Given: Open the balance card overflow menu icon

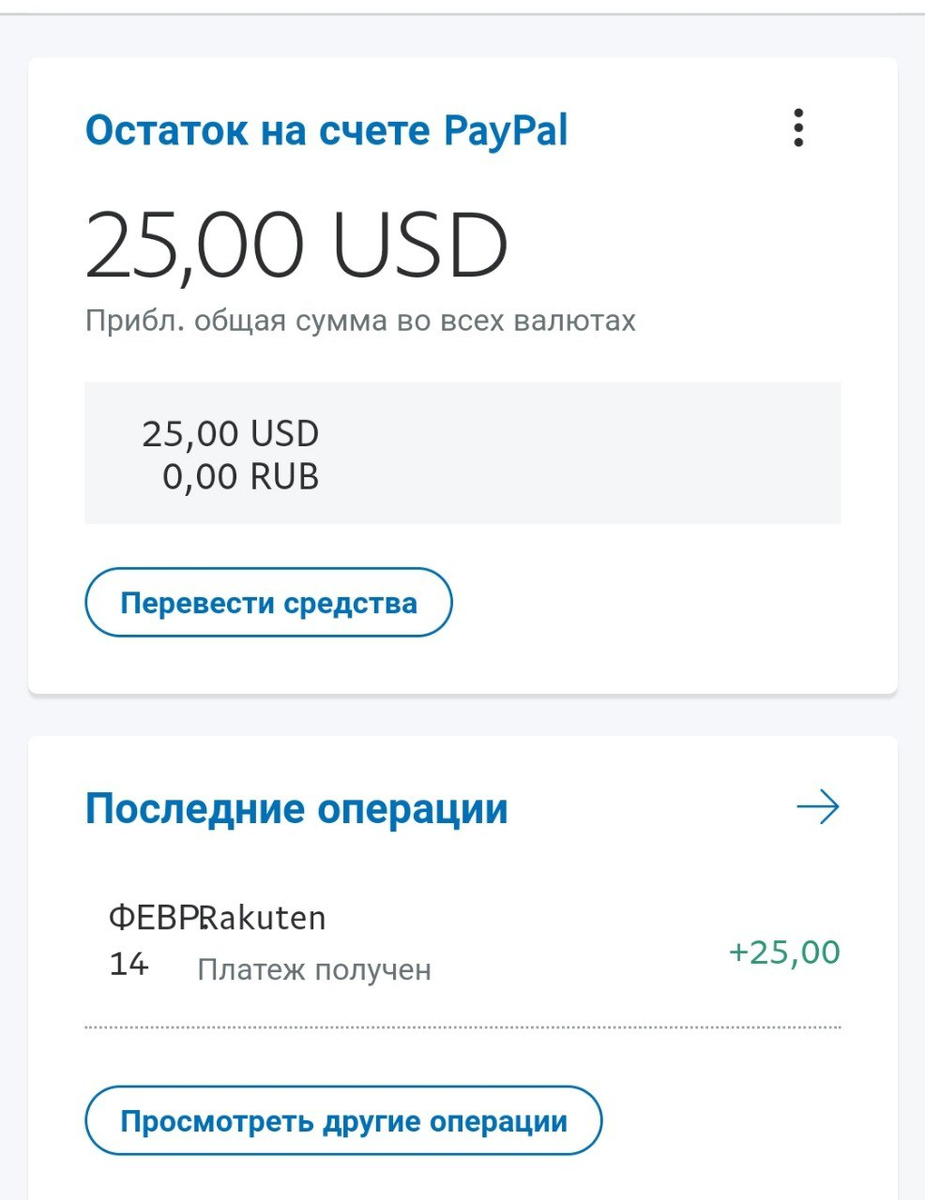Looking at the screenshot, I should (798, 128).
